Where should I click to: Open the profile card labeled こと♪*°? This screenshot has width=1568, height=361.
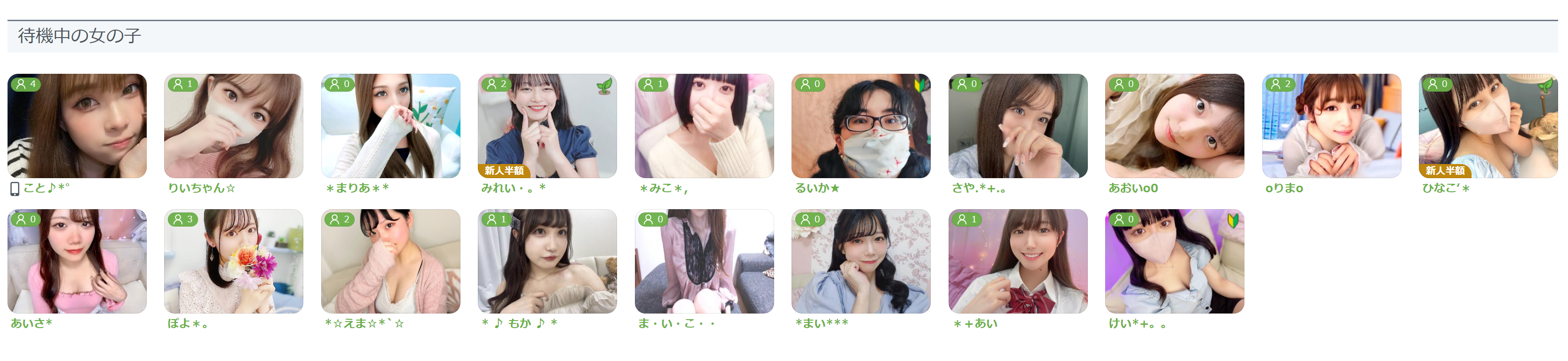(x=77, y=126)
